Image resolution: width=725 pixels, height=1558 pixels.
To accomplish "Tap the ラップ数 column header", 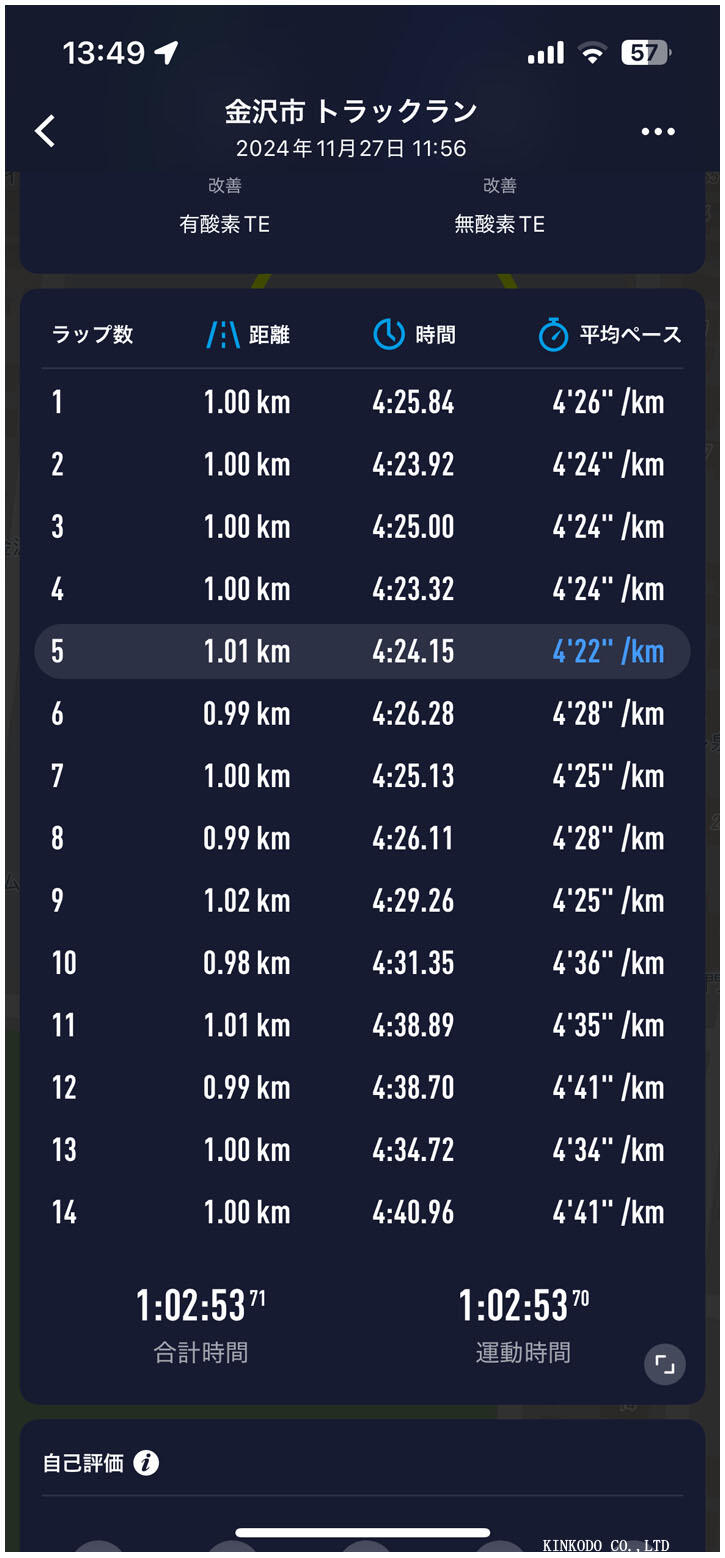I will click(x=91, y=335).
